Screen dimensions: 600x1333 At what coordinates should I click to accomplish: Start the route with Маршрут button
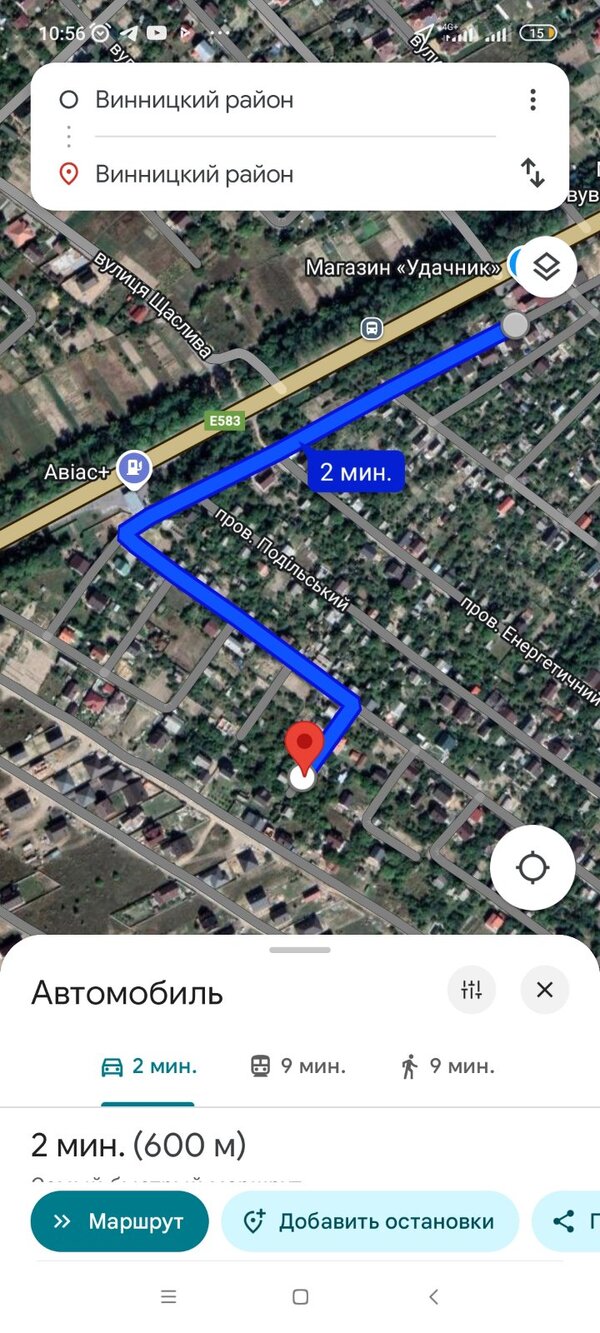click(x=120, y=1221)
